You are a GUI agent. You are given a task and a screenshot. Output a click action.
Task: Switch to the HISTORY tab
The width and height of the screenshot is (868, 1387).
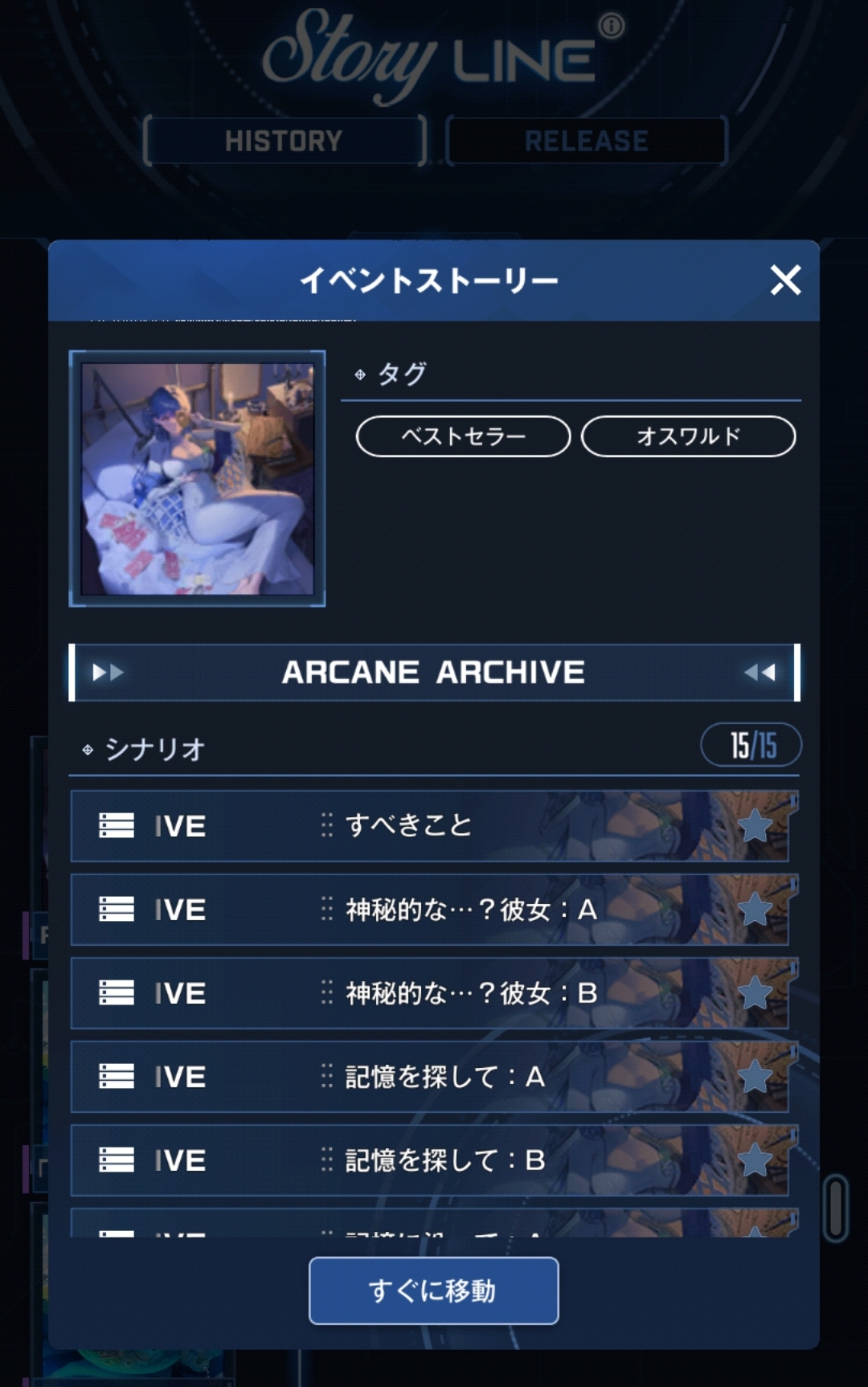[284, 141]
